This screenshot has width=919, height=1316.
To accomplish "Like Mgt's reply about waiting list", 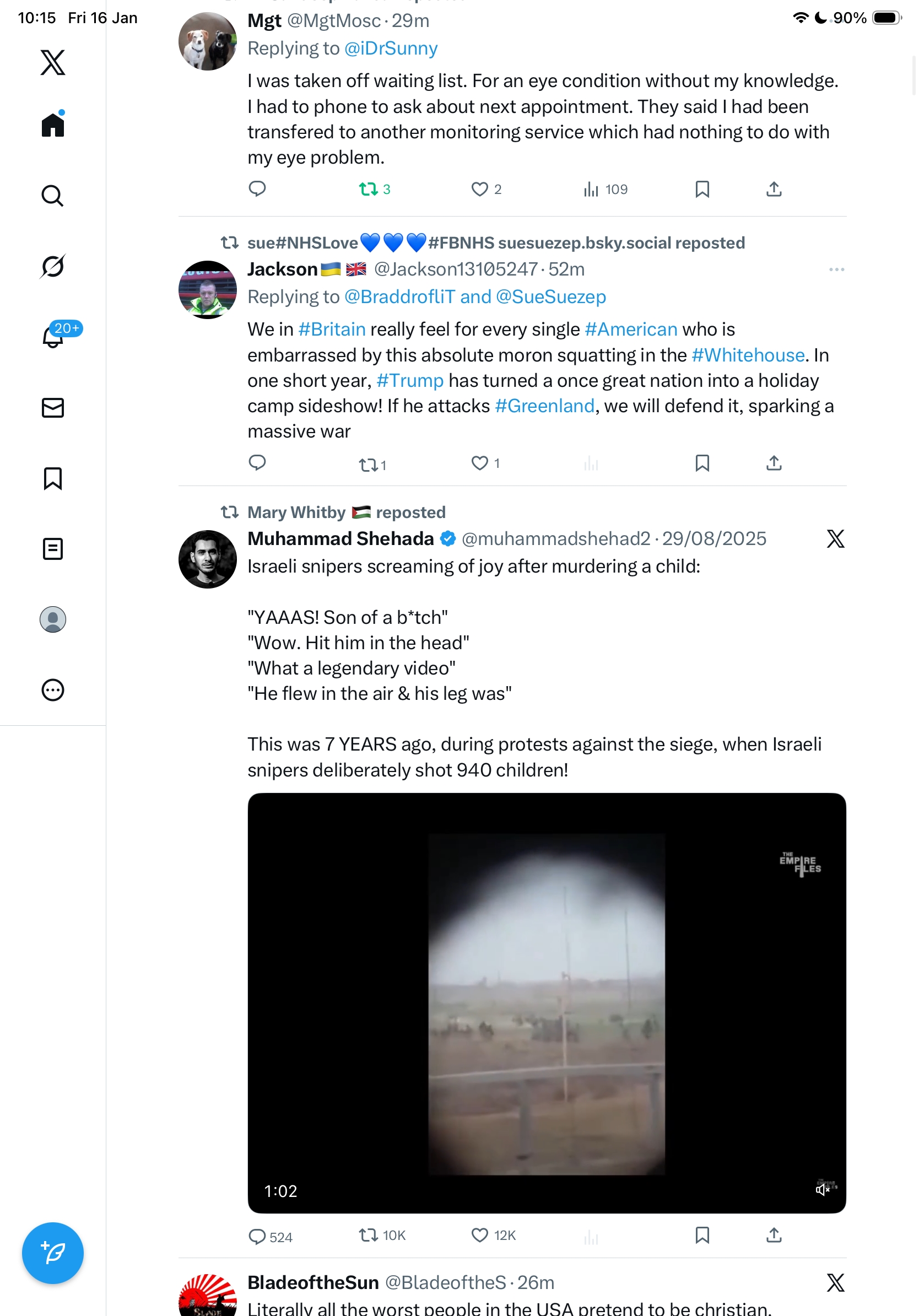I will click(x=479, y=189).
